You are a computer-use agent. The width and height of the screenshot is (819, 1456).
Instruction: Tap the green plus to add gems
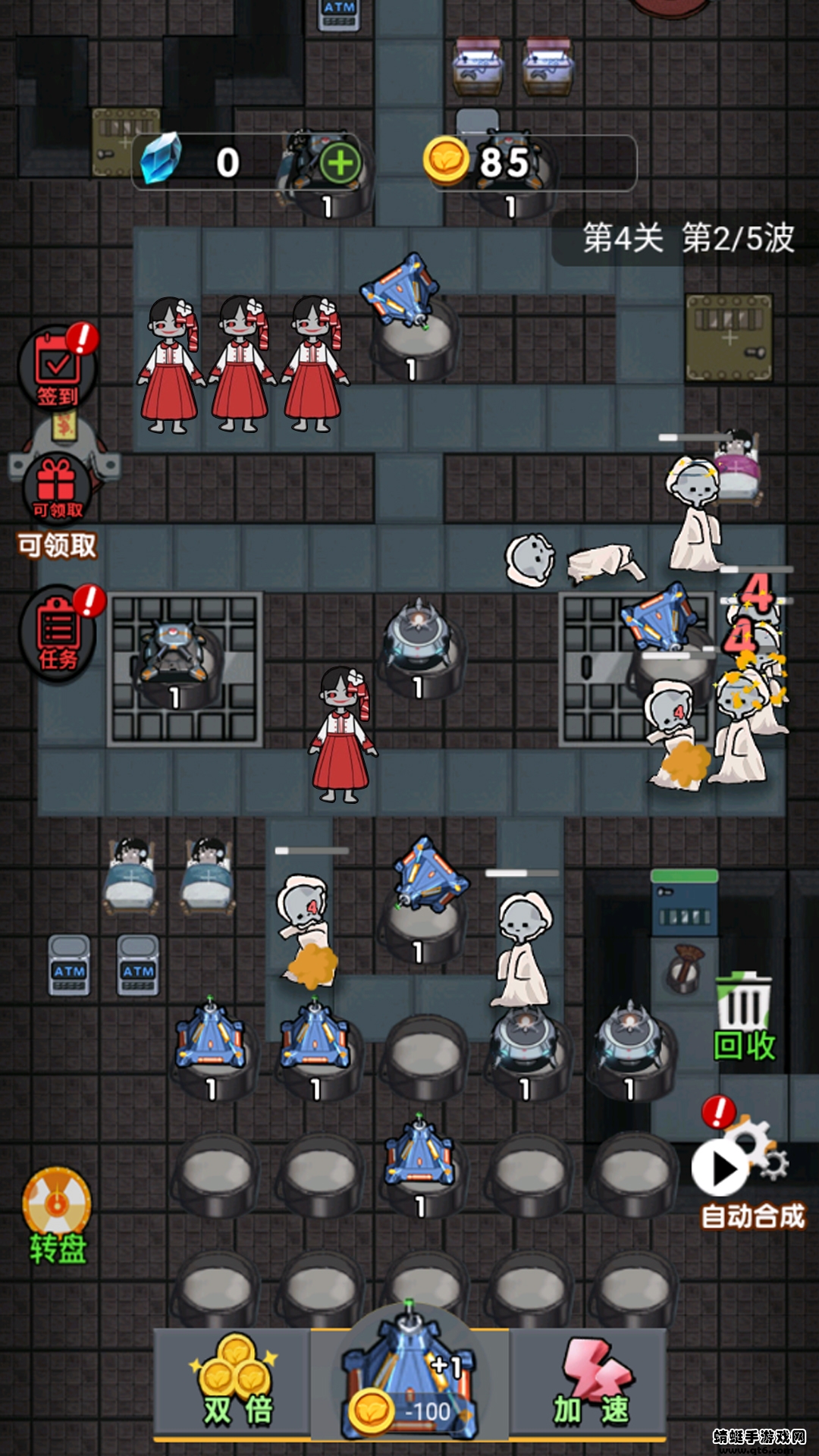[x=340, y=163]
